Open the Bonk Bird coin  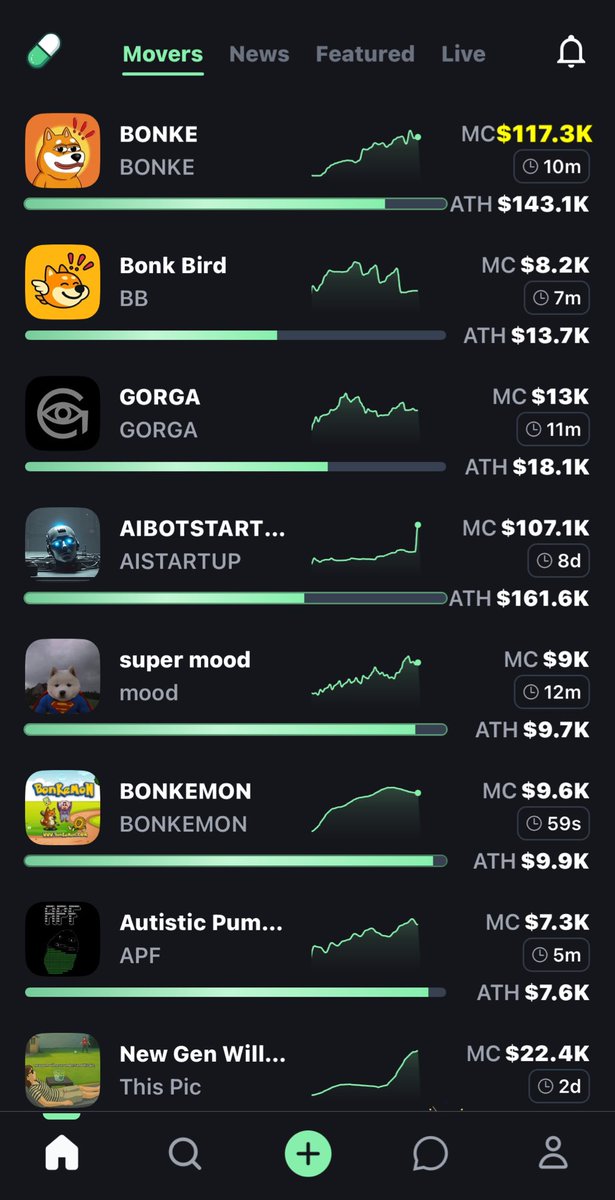tap(173, 281)
